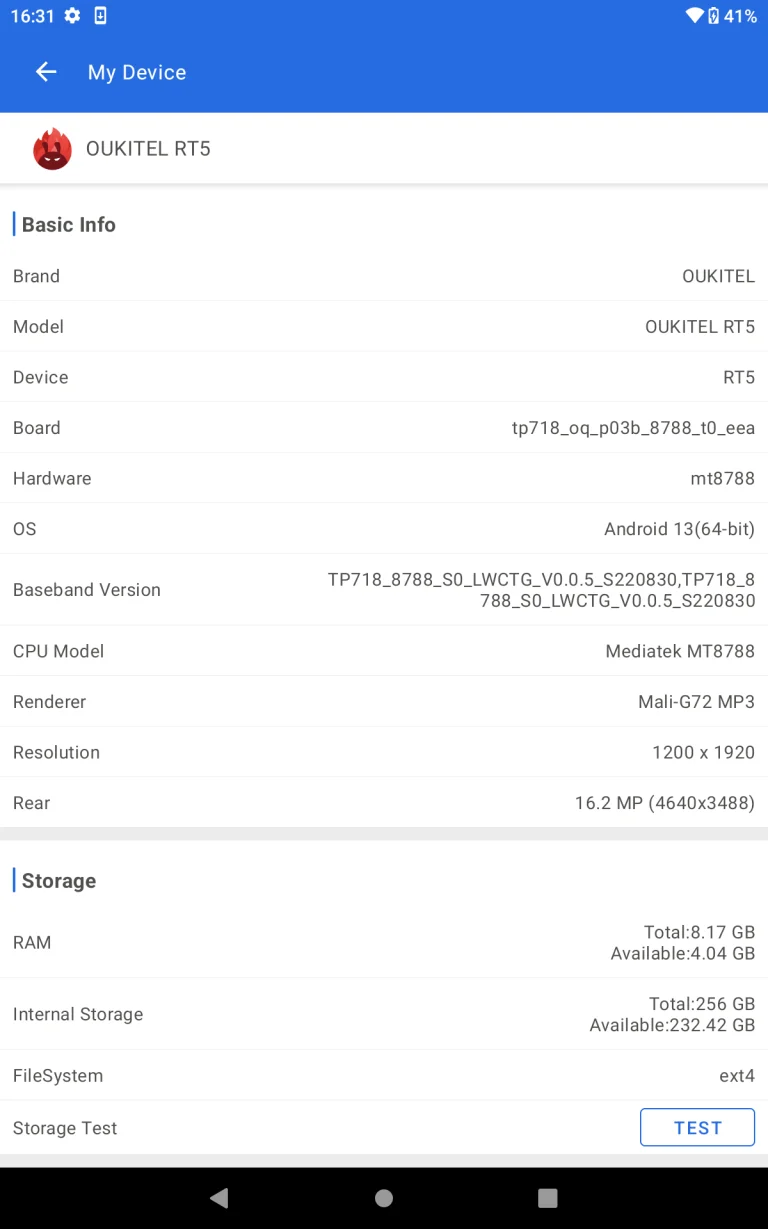The image size is (768, 1229).
Task: Click the OUKITEL RT5 device name
Action: [148, 147]
